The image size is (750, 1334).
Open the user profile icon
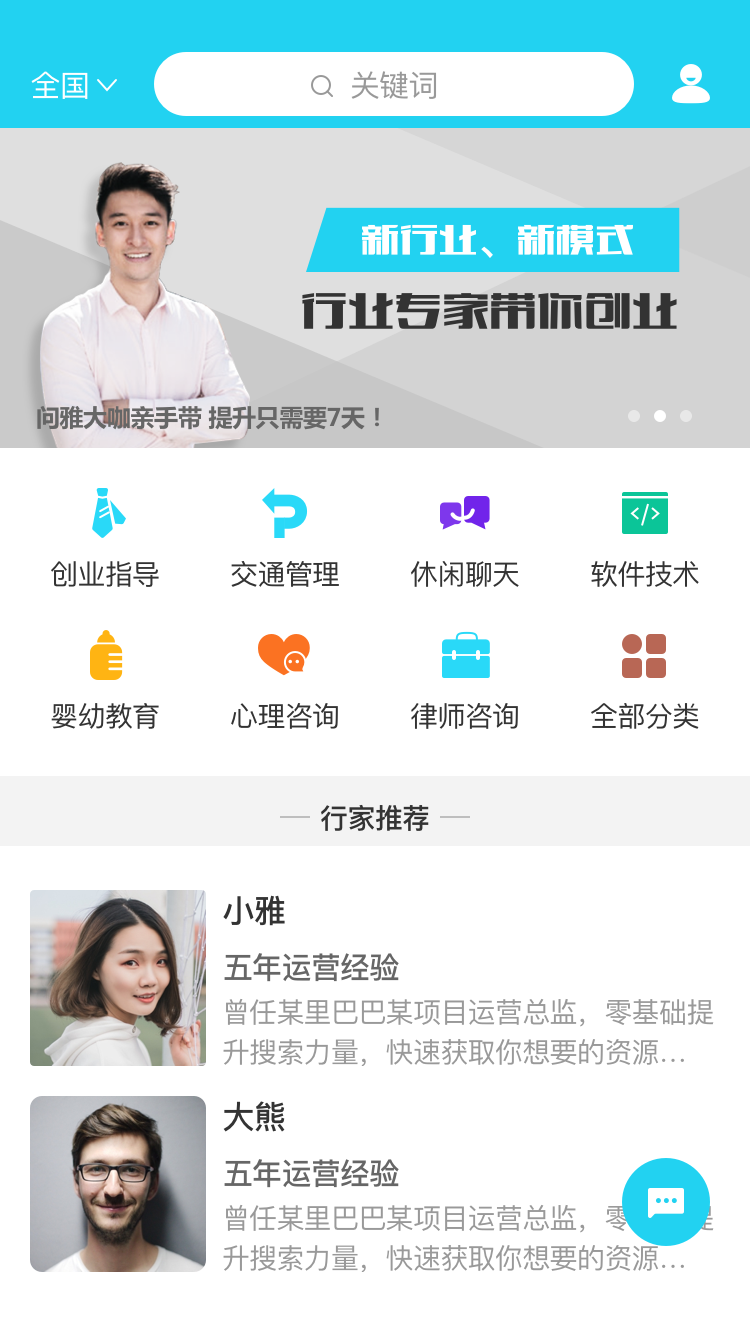(x=691, y=84)
